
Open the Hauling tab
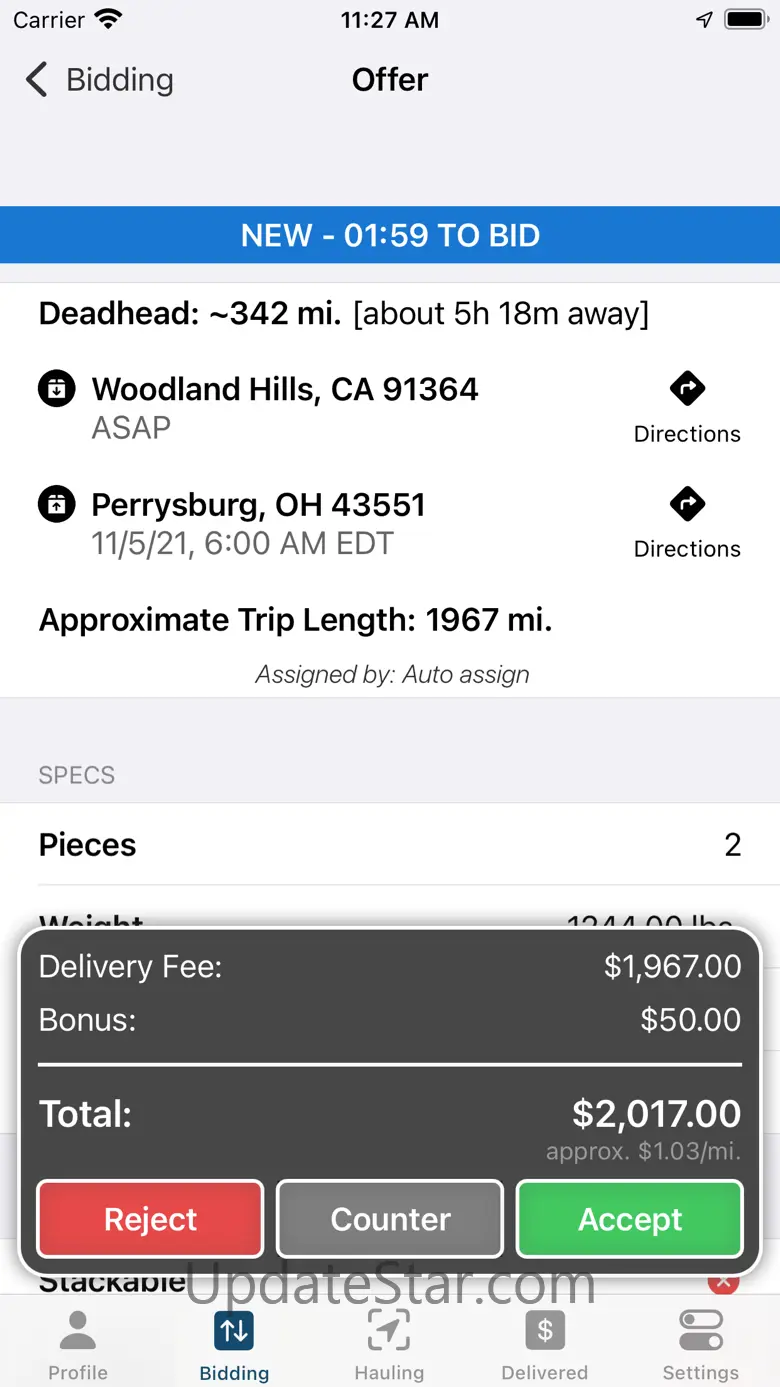389,1344
